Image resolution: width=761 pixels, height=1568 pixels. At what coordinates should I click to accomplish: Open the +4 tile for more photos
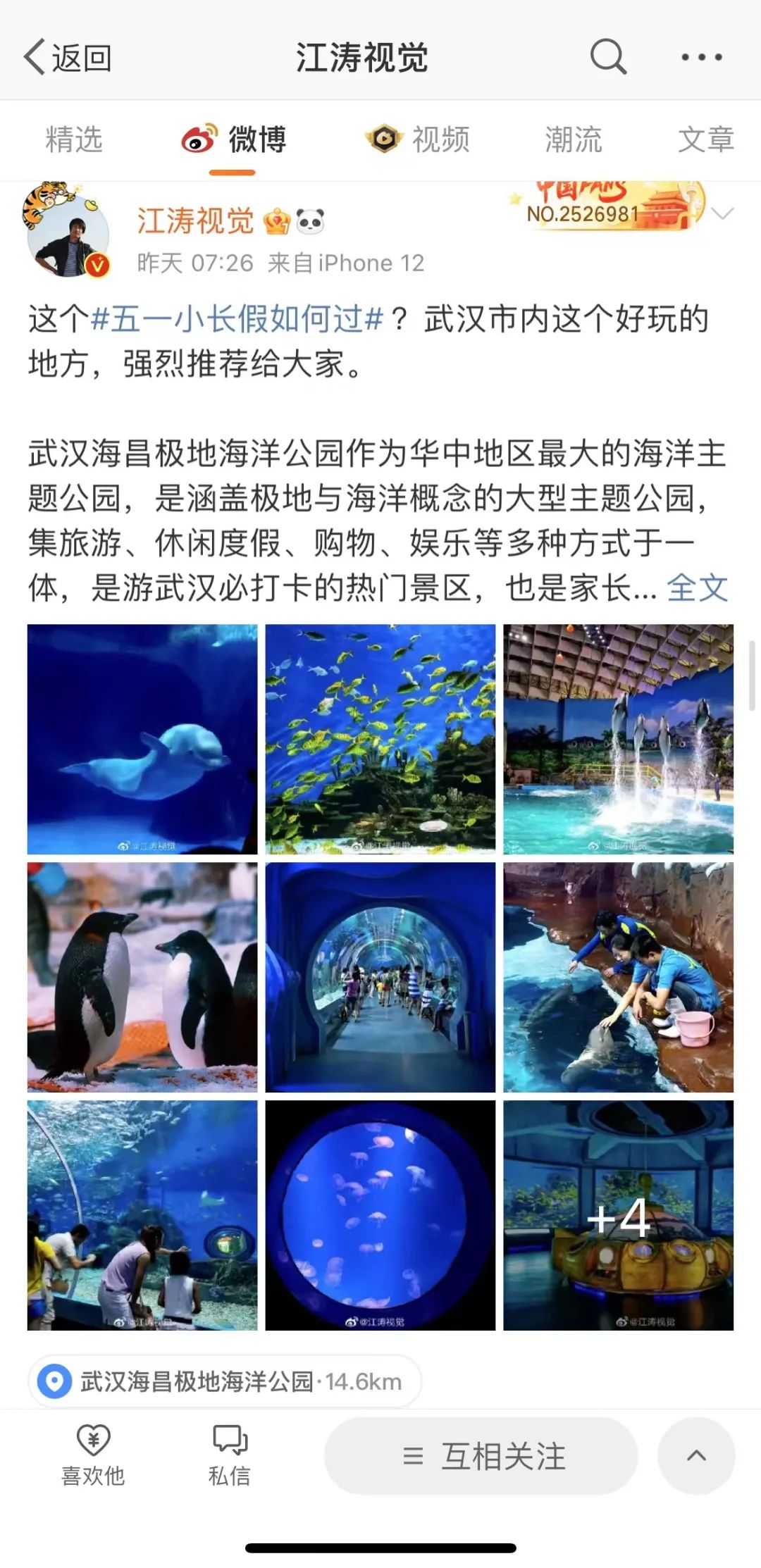618,1215
